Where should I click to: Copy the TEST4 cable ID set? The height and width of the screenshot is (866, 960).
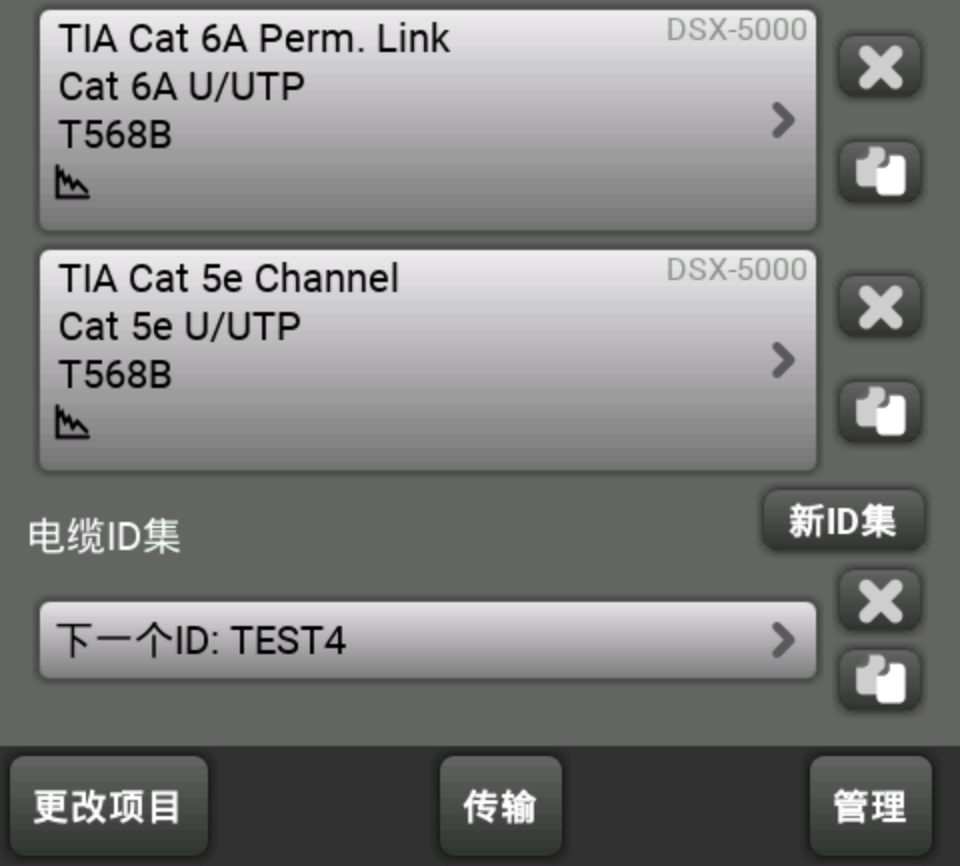pos(880,680)
